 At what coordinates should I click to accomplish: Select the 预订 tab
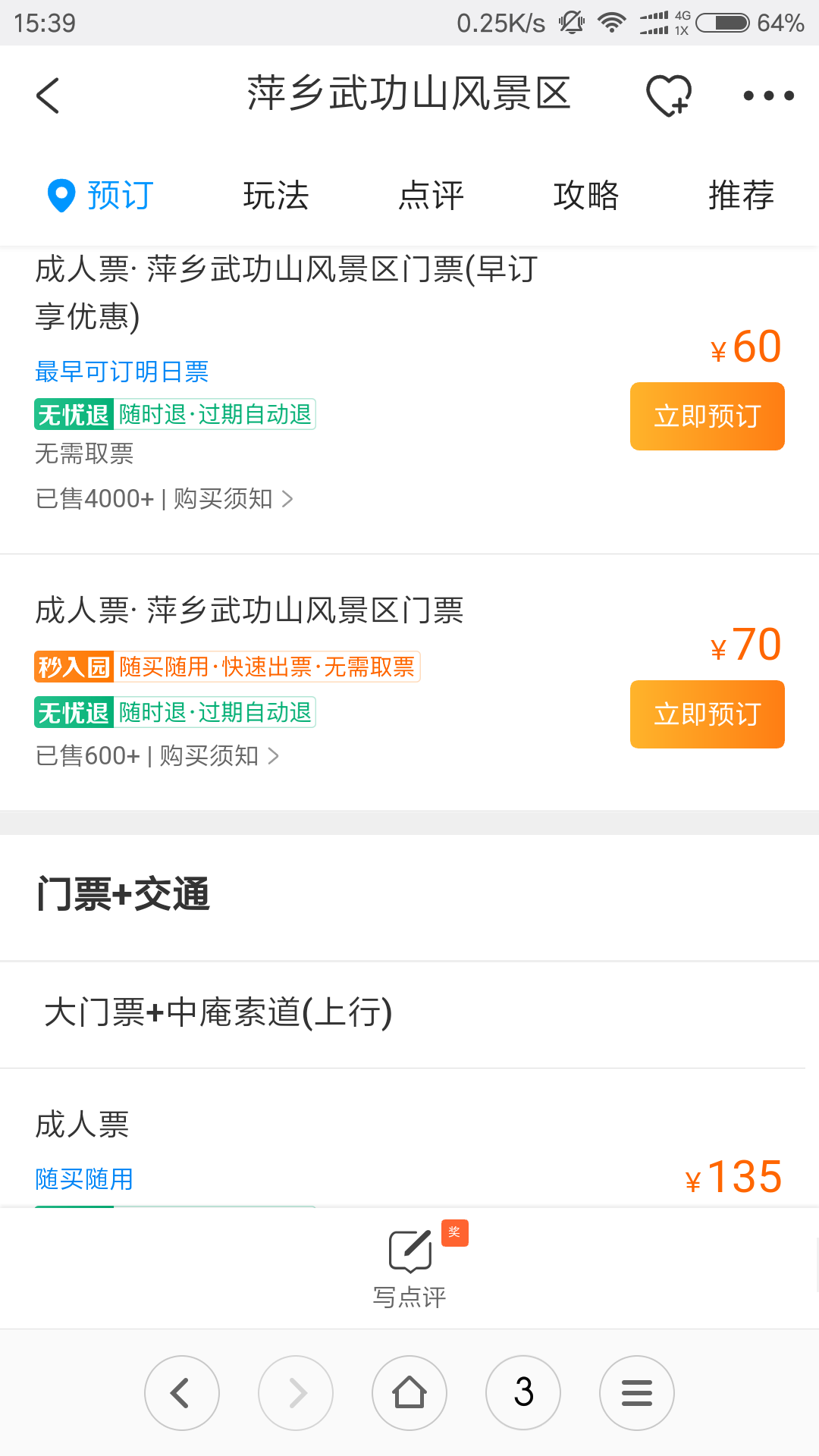(x=100, y=195)
